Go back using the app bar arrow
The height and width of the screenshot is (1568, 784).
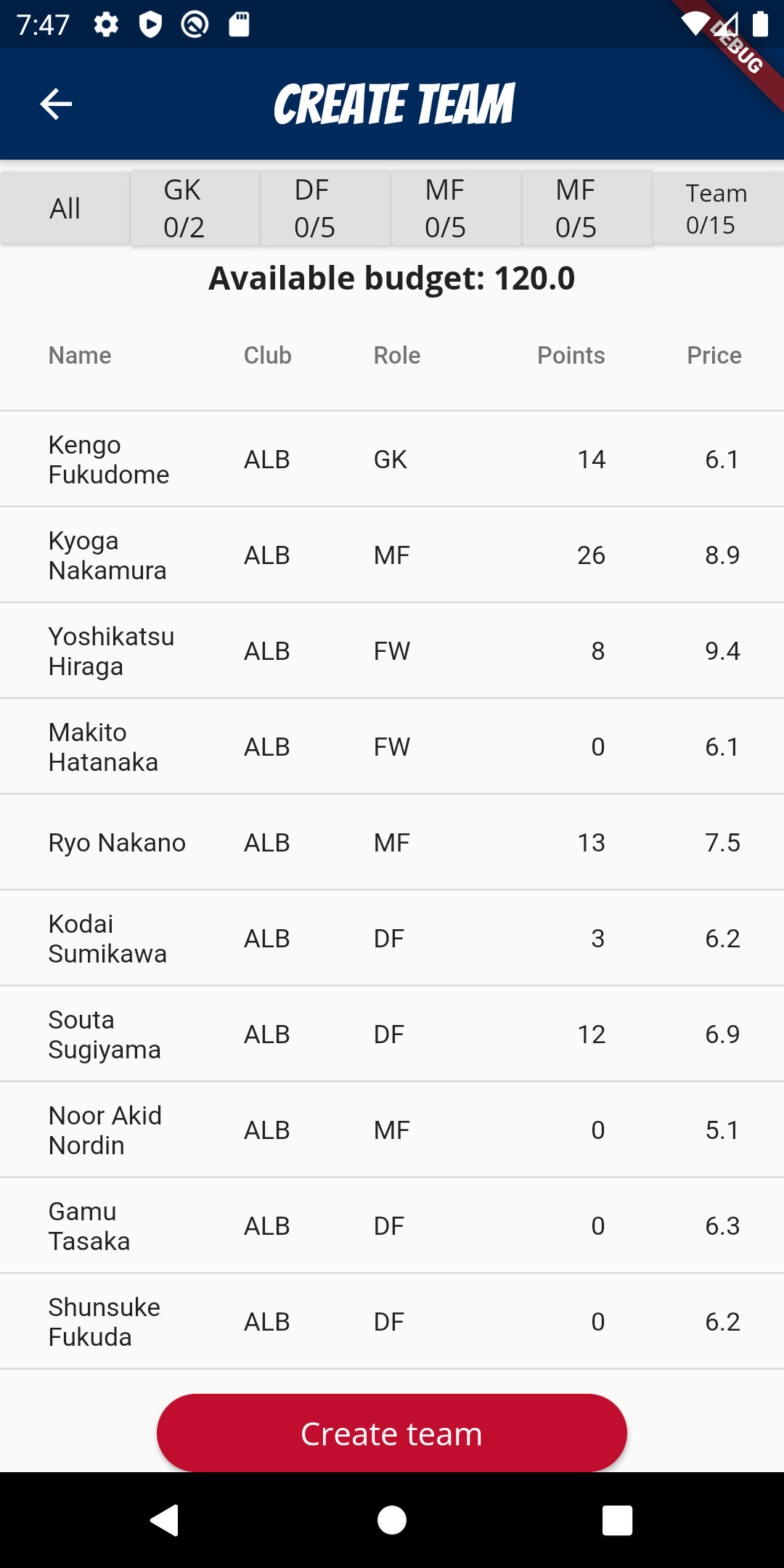click(56, 104)
